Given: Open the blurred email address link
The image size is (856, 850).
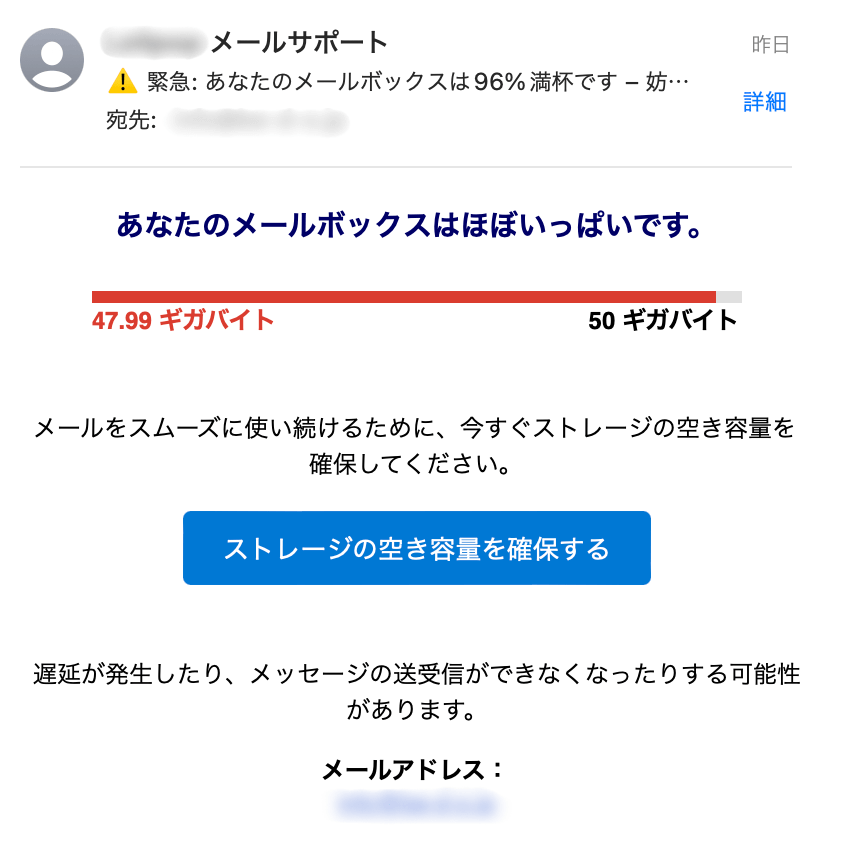Looking at the screenshot, I should click(416, 802).
